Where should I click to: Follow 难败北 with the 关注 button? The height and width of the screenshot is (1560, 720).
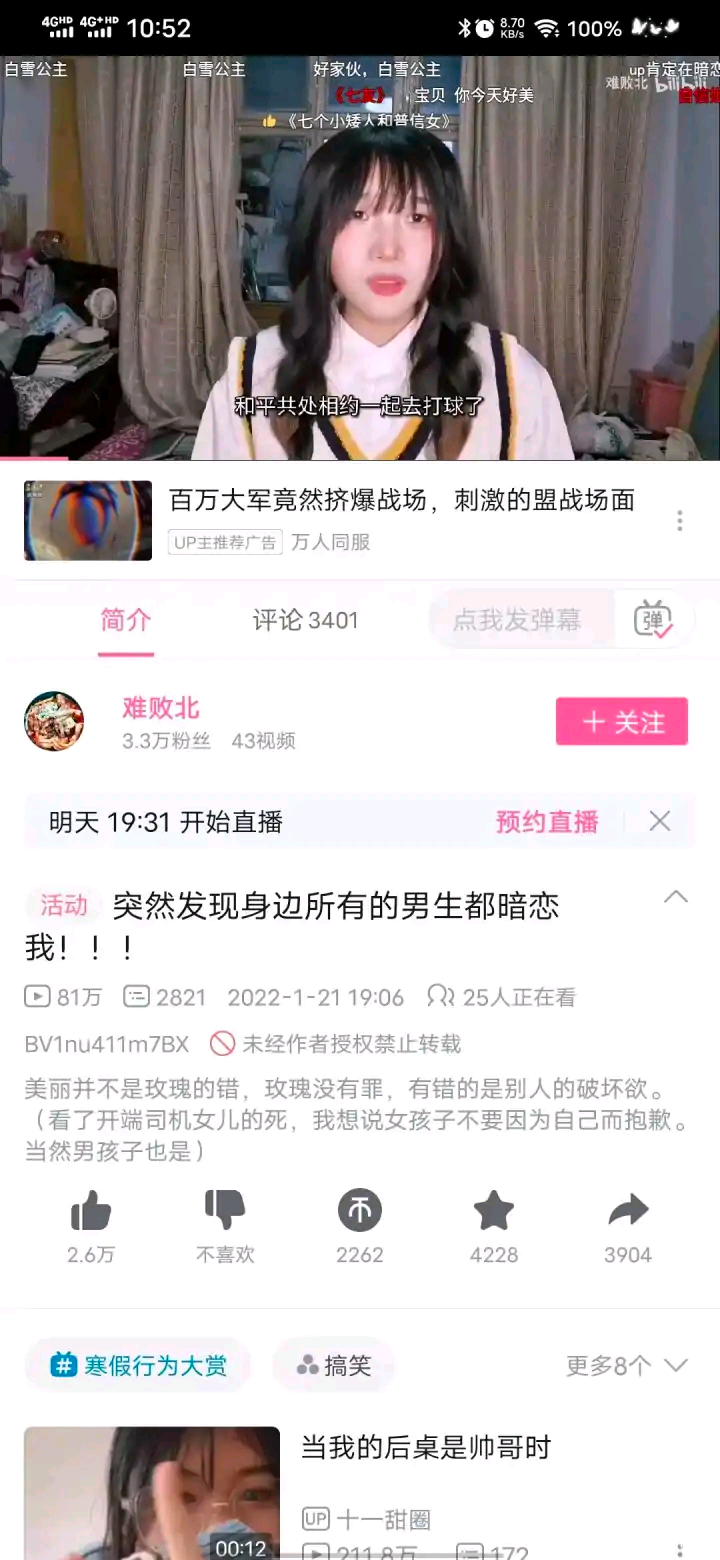point(621,722)
